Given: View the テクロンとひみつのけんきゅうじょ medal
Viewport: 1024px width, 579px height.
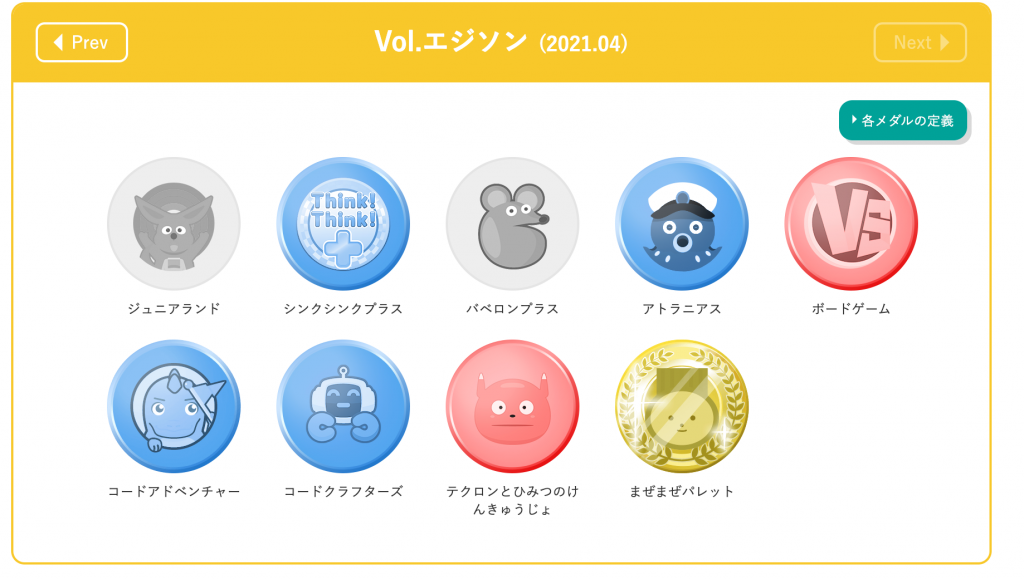Looking at the screenshot, I should [512, 406].
